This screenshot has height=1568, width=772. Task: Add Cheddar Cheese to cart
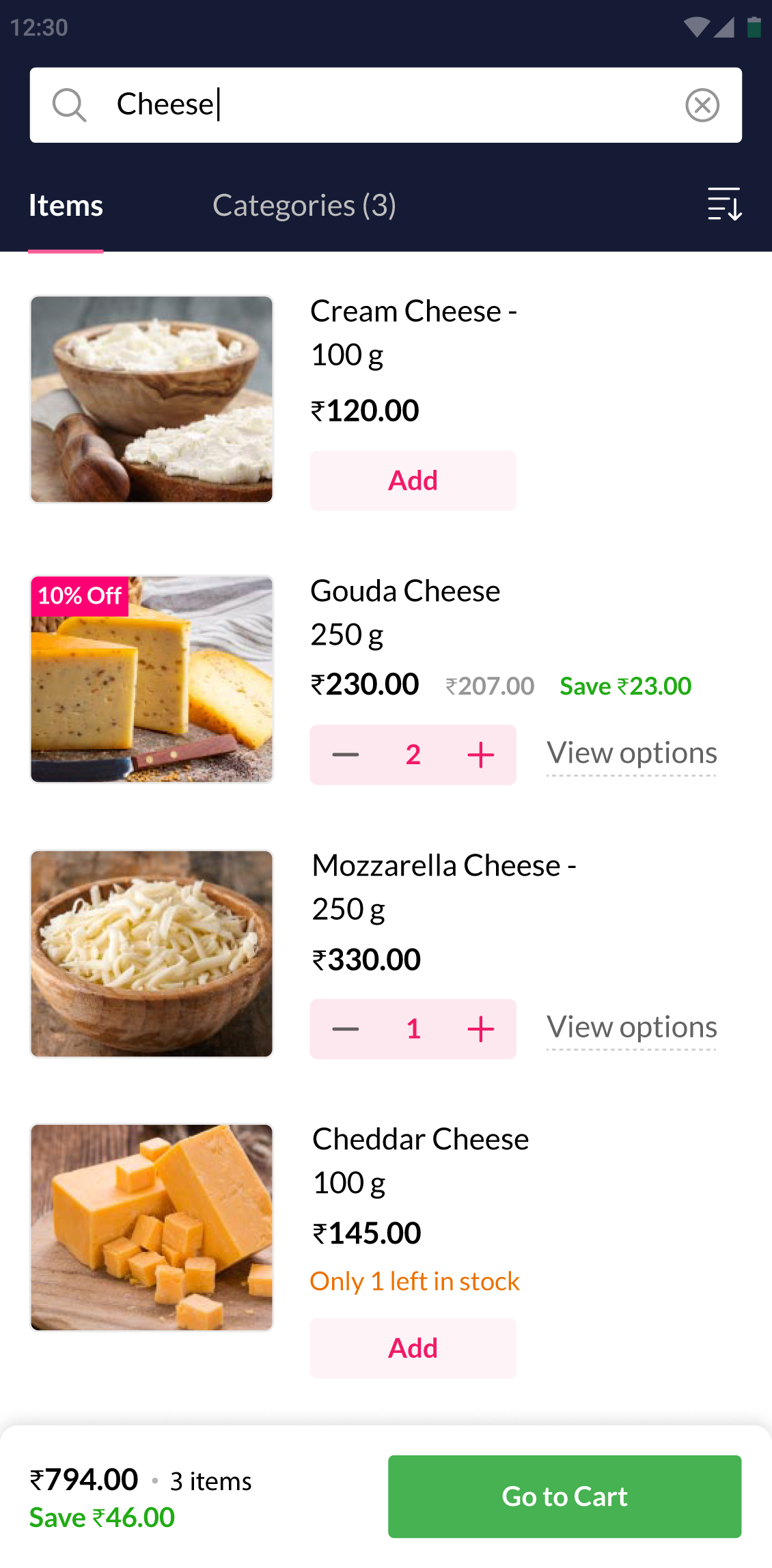[x=413, y=1347]
